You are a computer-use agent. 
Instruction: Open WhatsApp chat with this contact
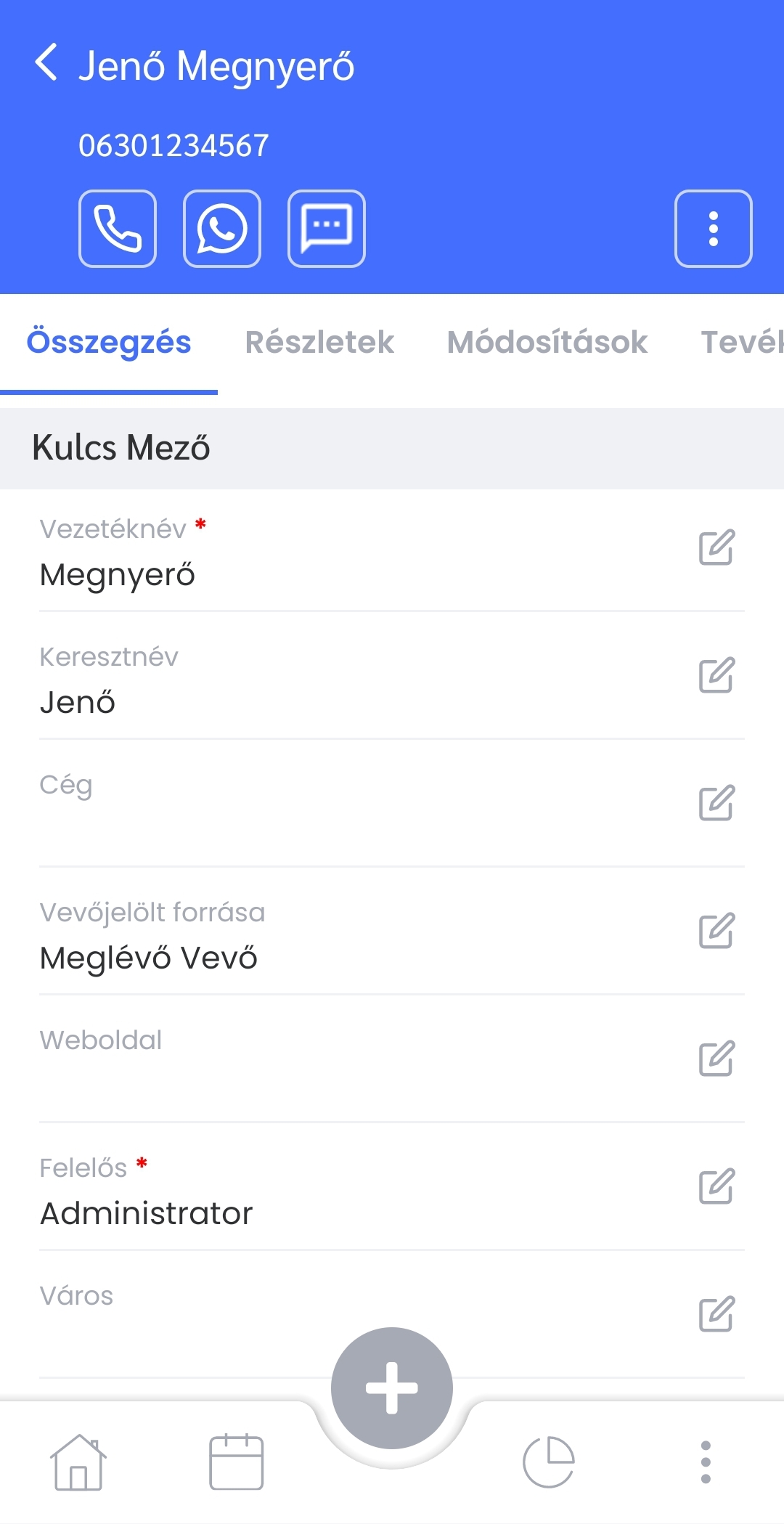tap(222, 229)
